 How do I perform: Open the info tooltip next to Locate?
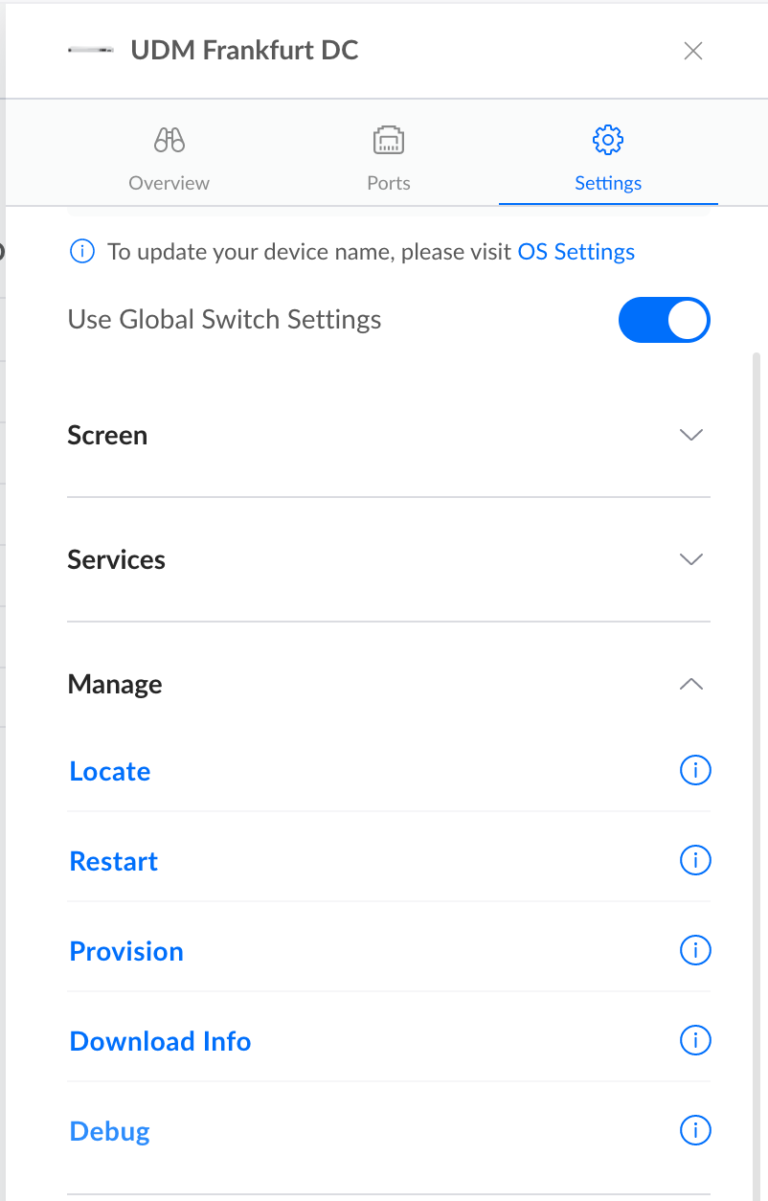point(695,770)
